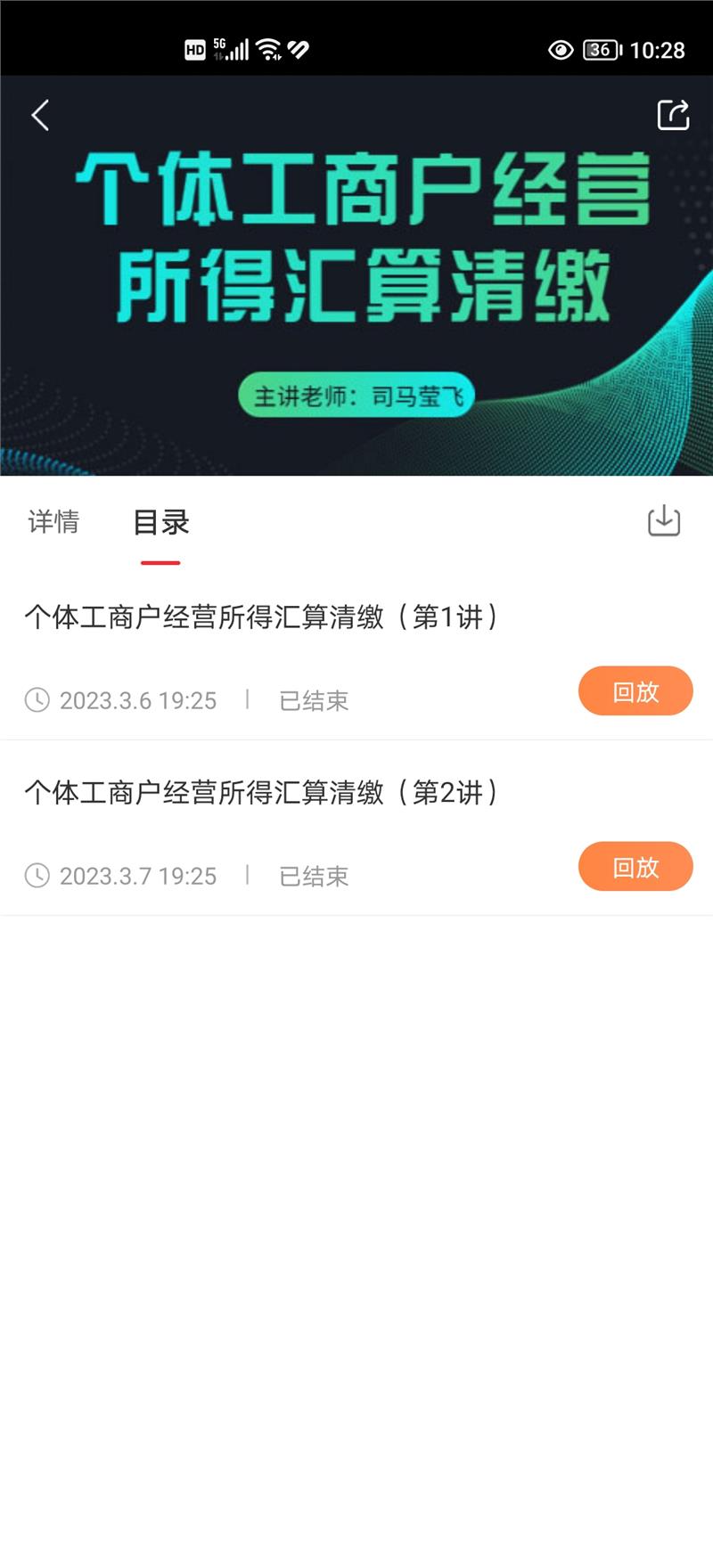713x1568 pixels.
Task: Open the download icon beside the tabs
Action: coord(663,521)
